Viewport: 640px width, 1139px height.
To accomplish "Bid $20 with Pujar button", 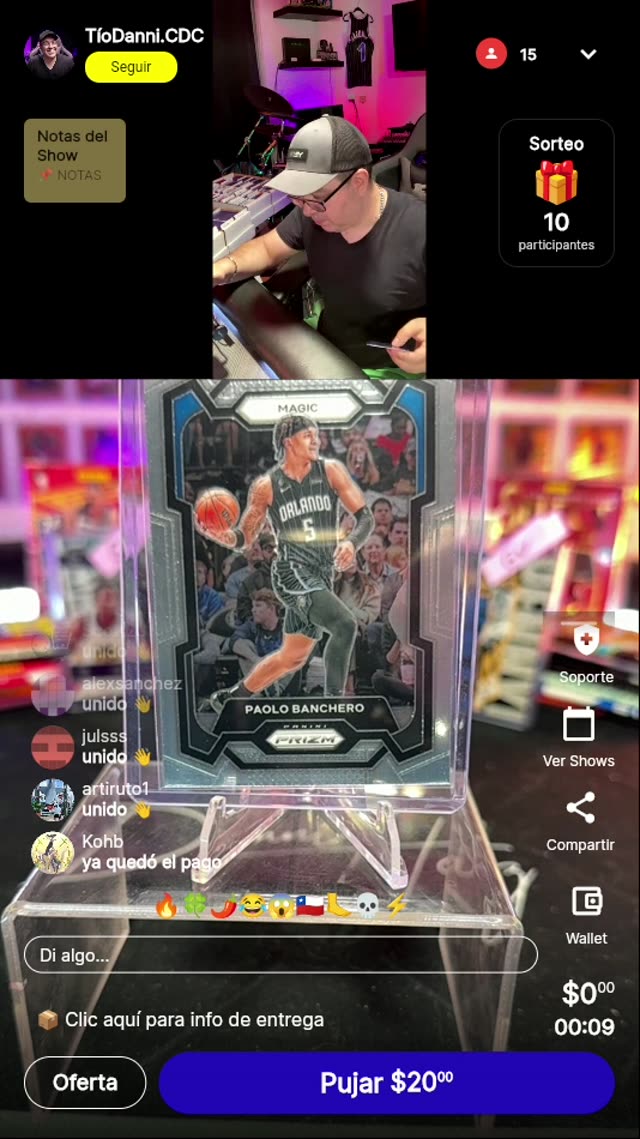I will coord(386,1082).
